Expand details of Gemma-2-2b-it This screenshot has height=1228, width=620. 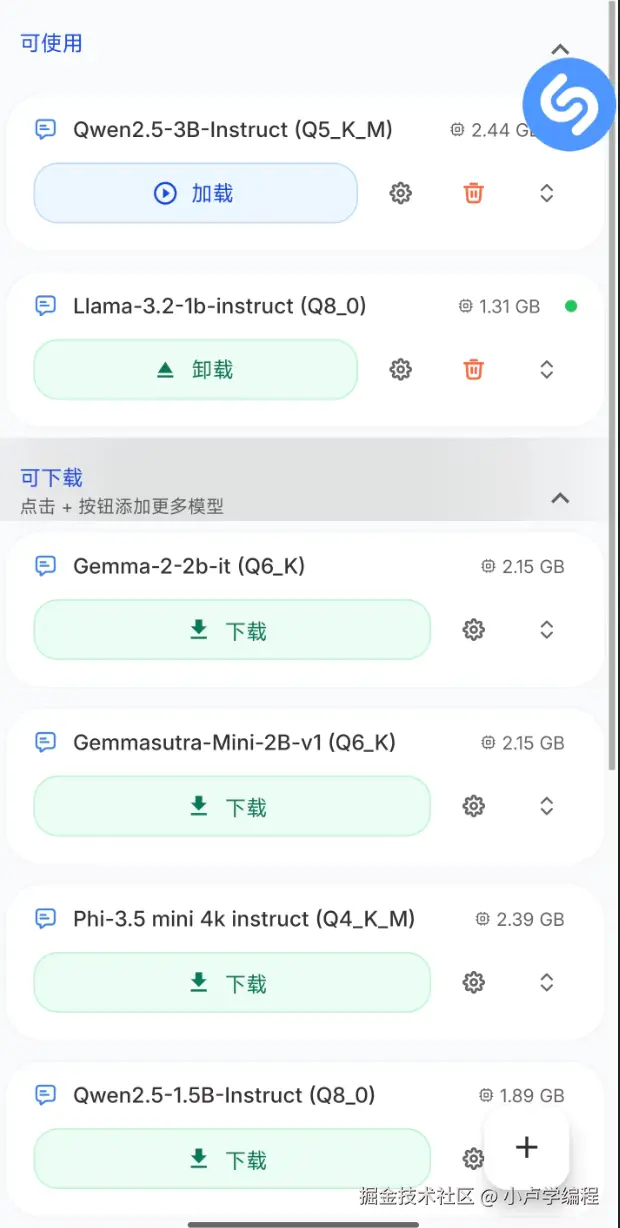pos(546,630)
